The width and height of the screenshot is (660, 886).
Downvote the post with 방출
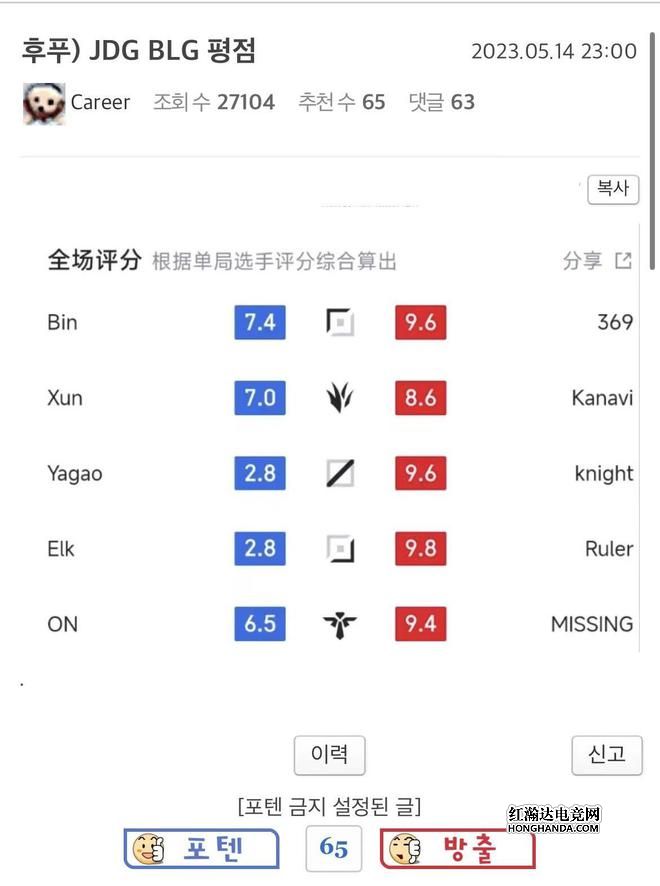(x=457, y=849)
